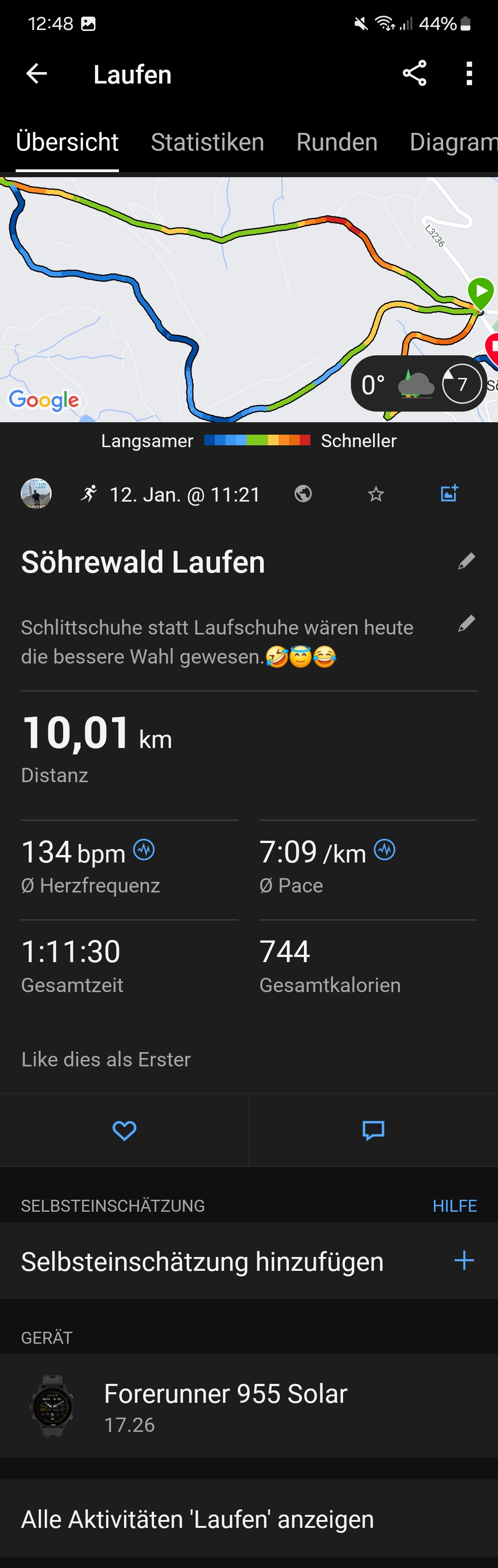Show all 'Laufen' activities

pyautogui.click(x=198, y=1519)
